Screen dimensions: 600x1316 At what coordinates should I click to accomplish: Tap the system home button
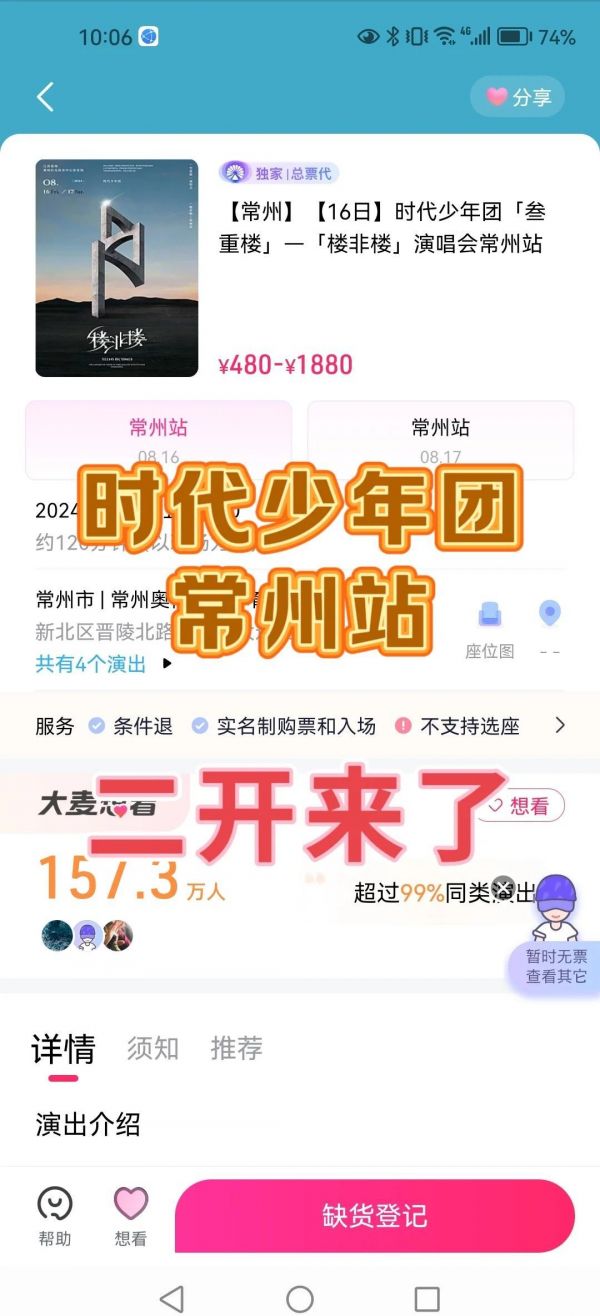pyautogui.click(x=300, y=1298)
